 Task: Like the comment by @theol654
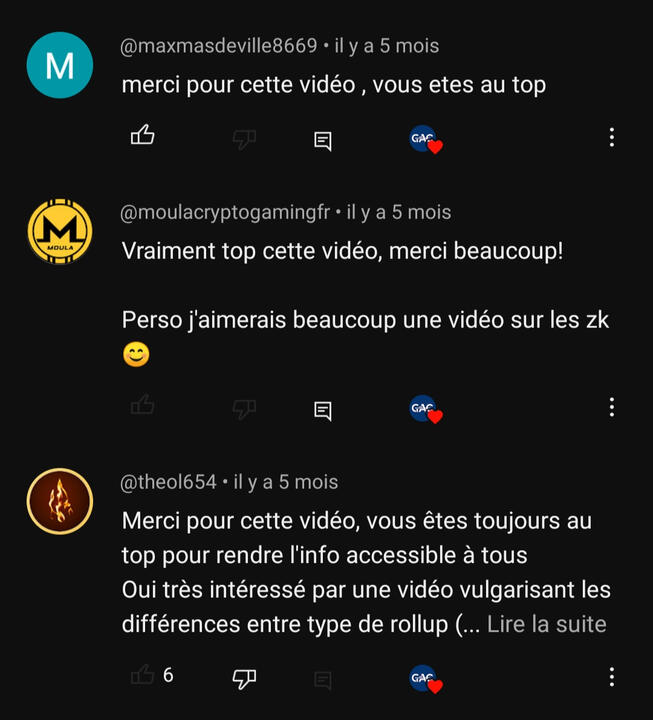143,676
